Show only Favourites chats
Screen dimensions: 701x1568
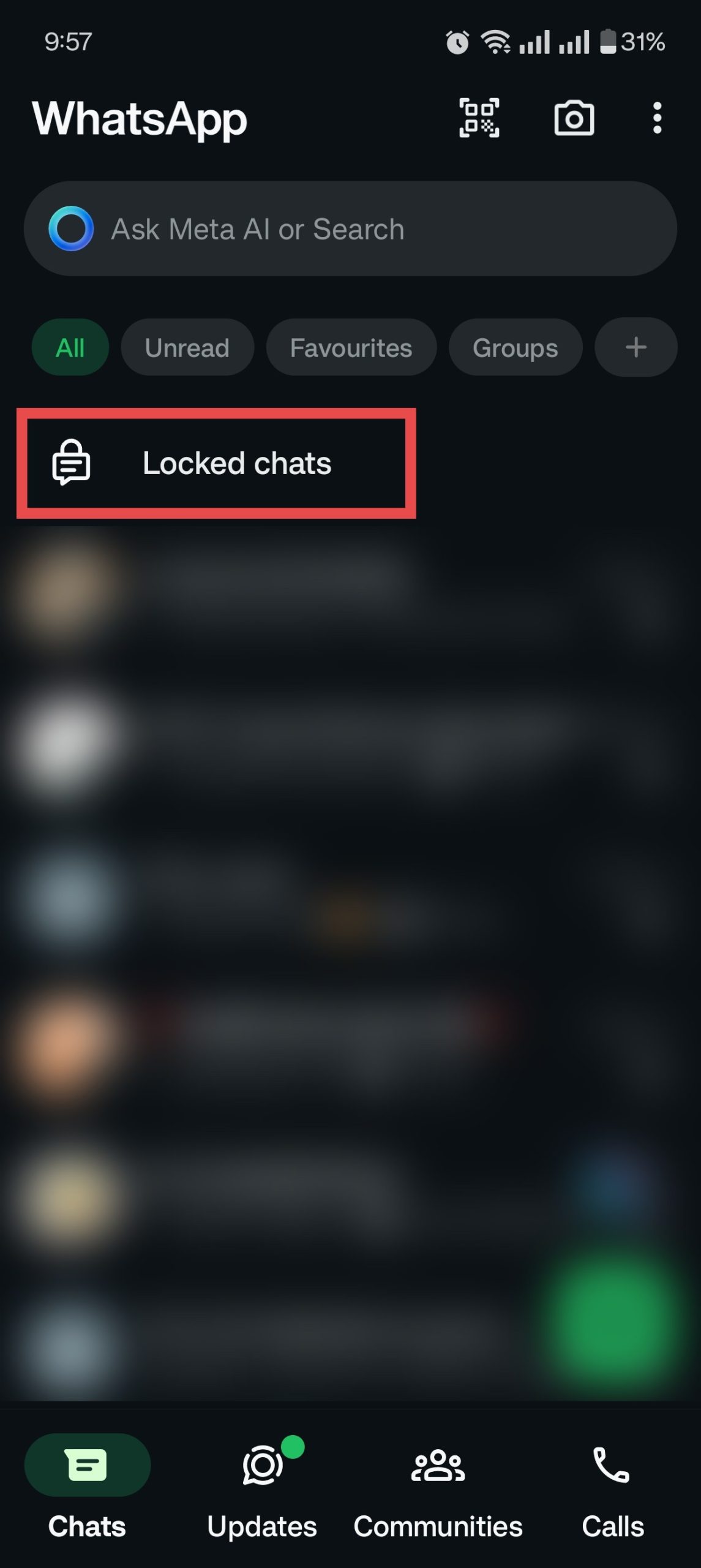[x=351, y=348]
